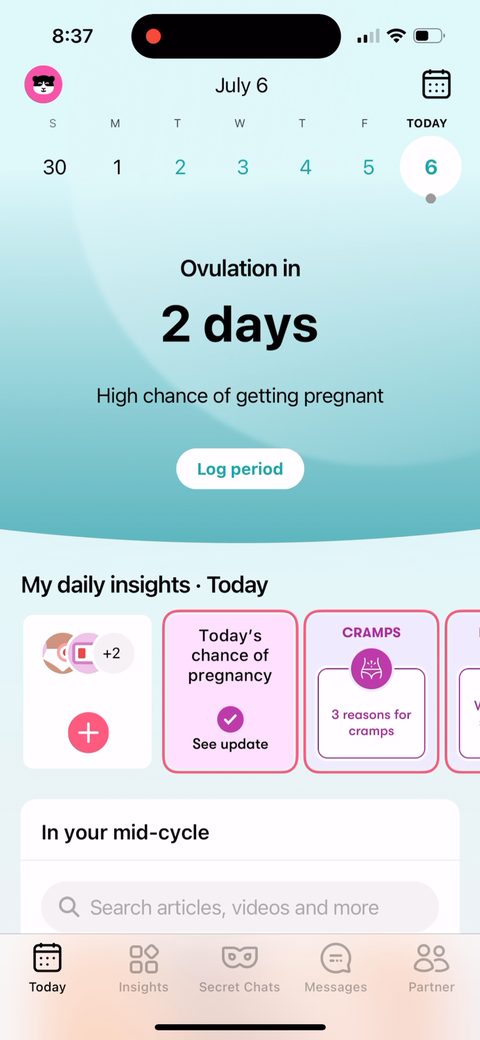Switch to the Insights tab
Viewport: 480px width, 1040px height.
click(143, 968)
